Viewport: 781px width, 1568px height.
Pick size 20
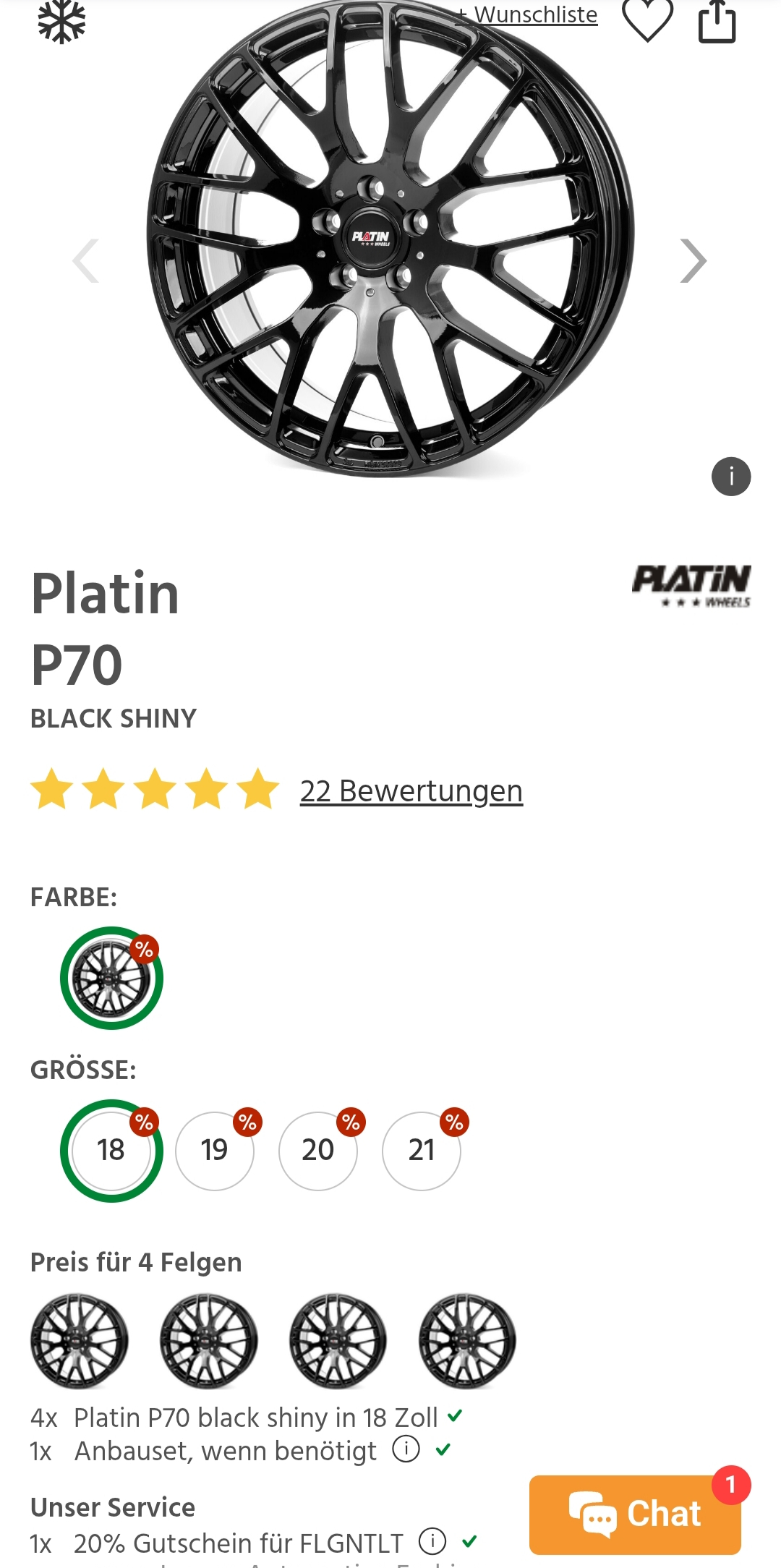coord(318,1151)
